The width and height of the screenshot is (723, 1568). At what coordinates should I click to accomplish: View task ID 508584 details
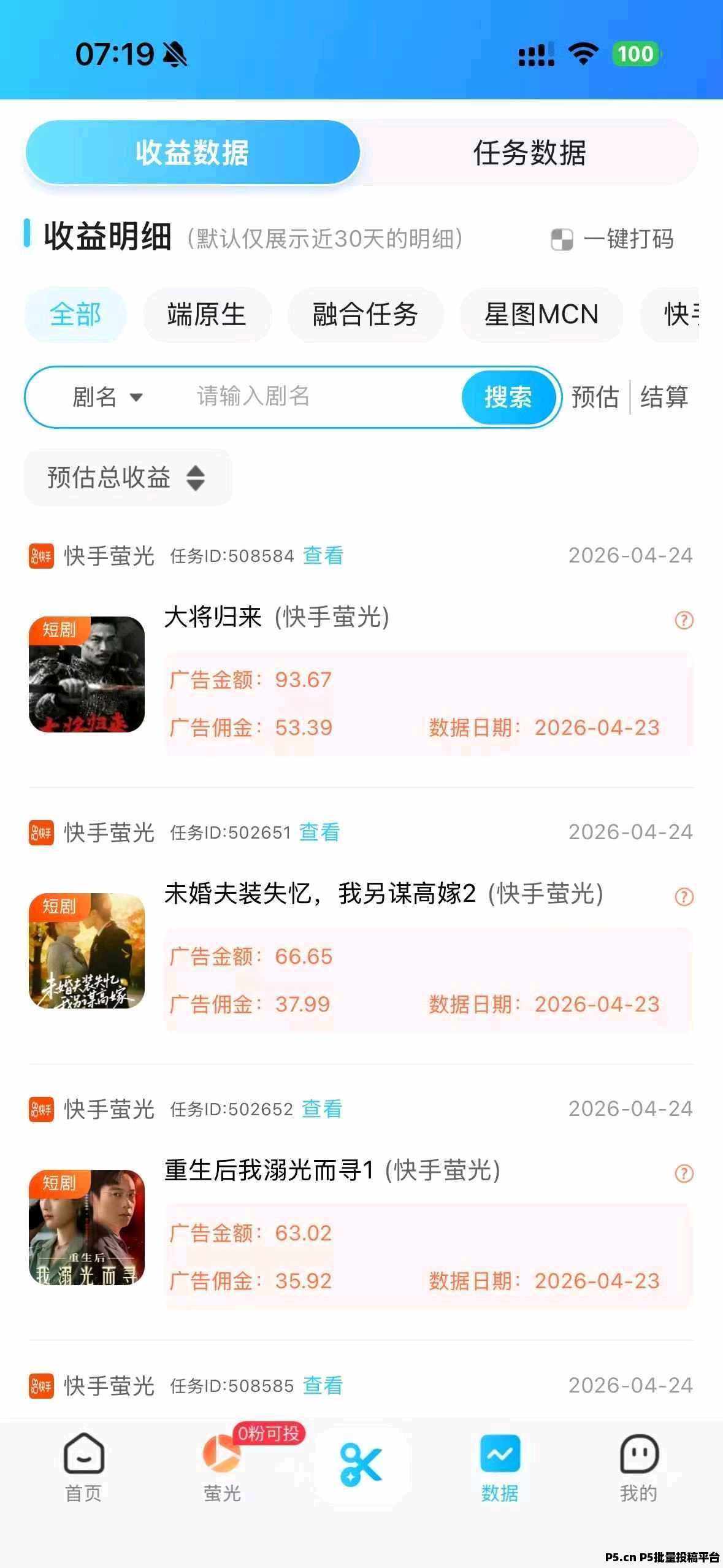point(323,556)
